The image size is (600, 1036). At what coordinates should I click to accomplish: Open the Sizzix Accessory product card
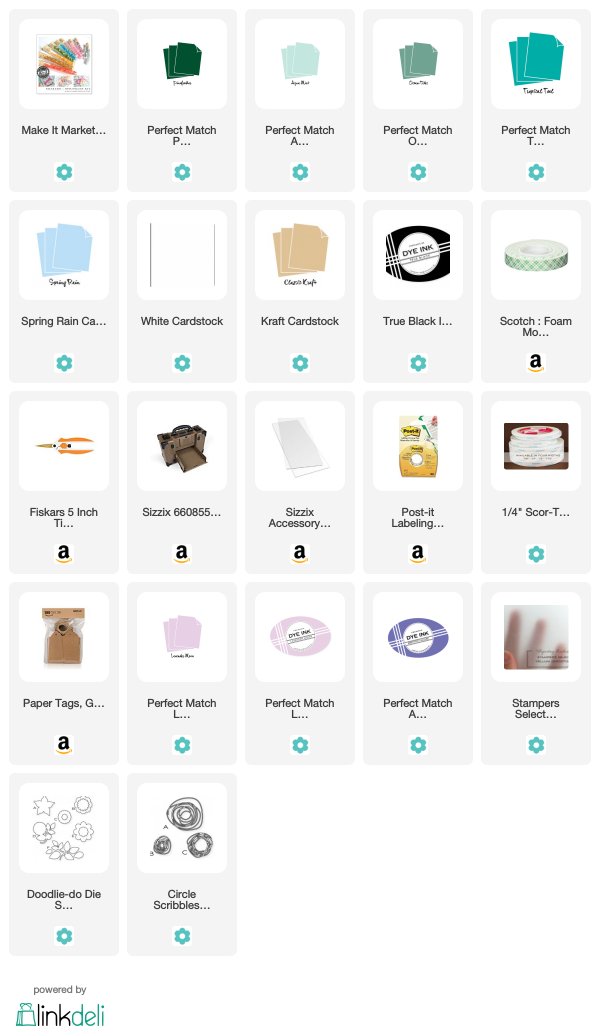click(x=300, y=482)
